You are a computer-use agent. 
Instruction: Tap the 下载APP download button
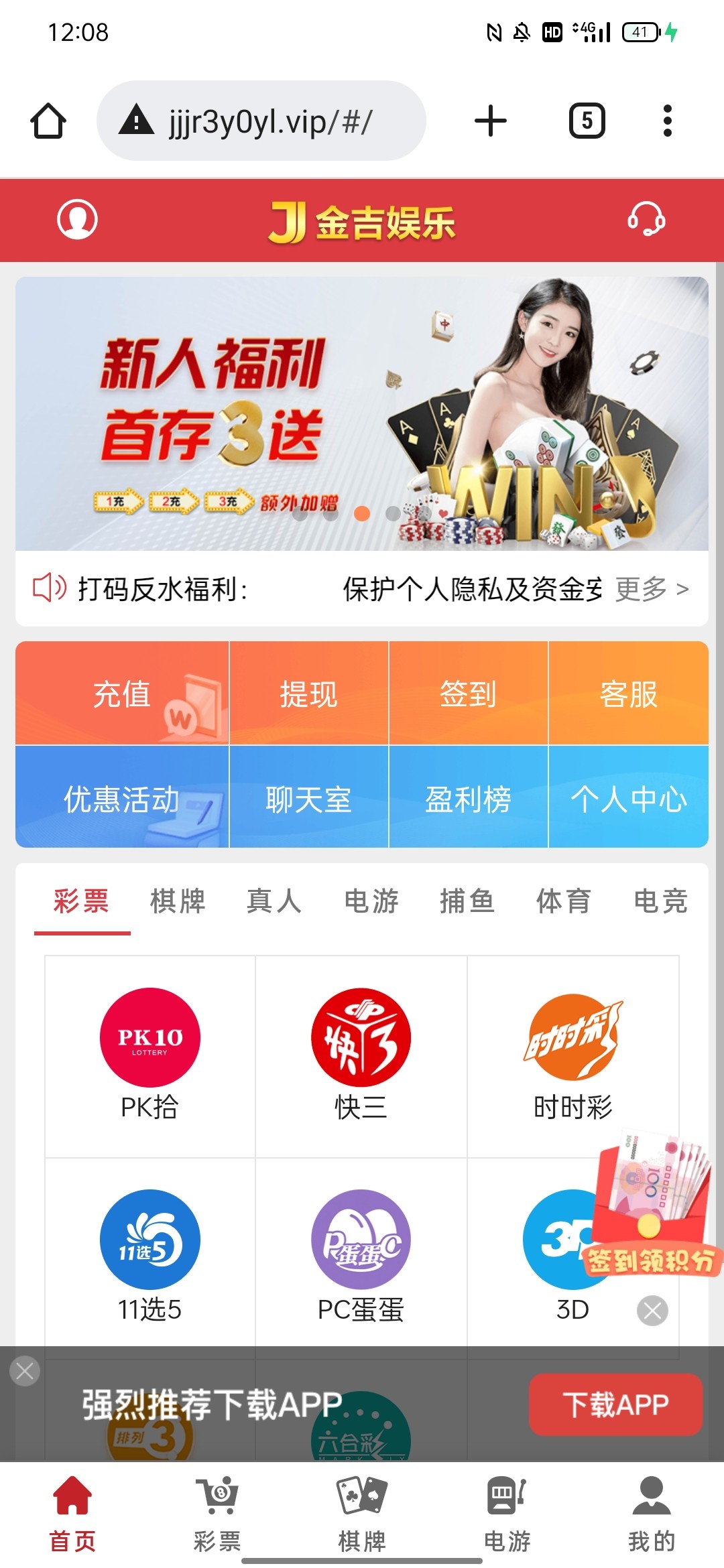coord(615,1404)
